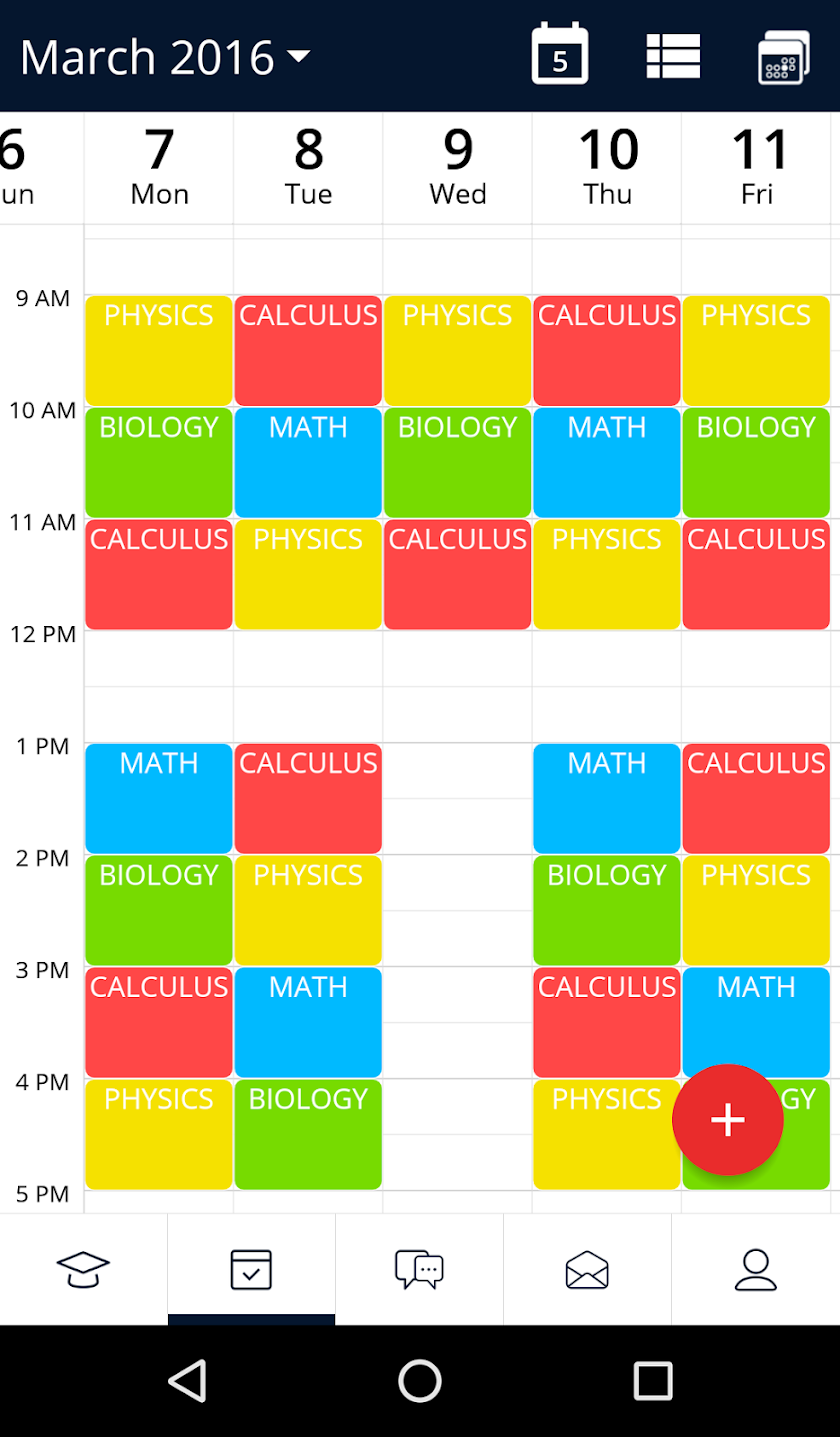The image size is (840, 1437).
Task: Tap the system back button
Action: [187, 1381]
